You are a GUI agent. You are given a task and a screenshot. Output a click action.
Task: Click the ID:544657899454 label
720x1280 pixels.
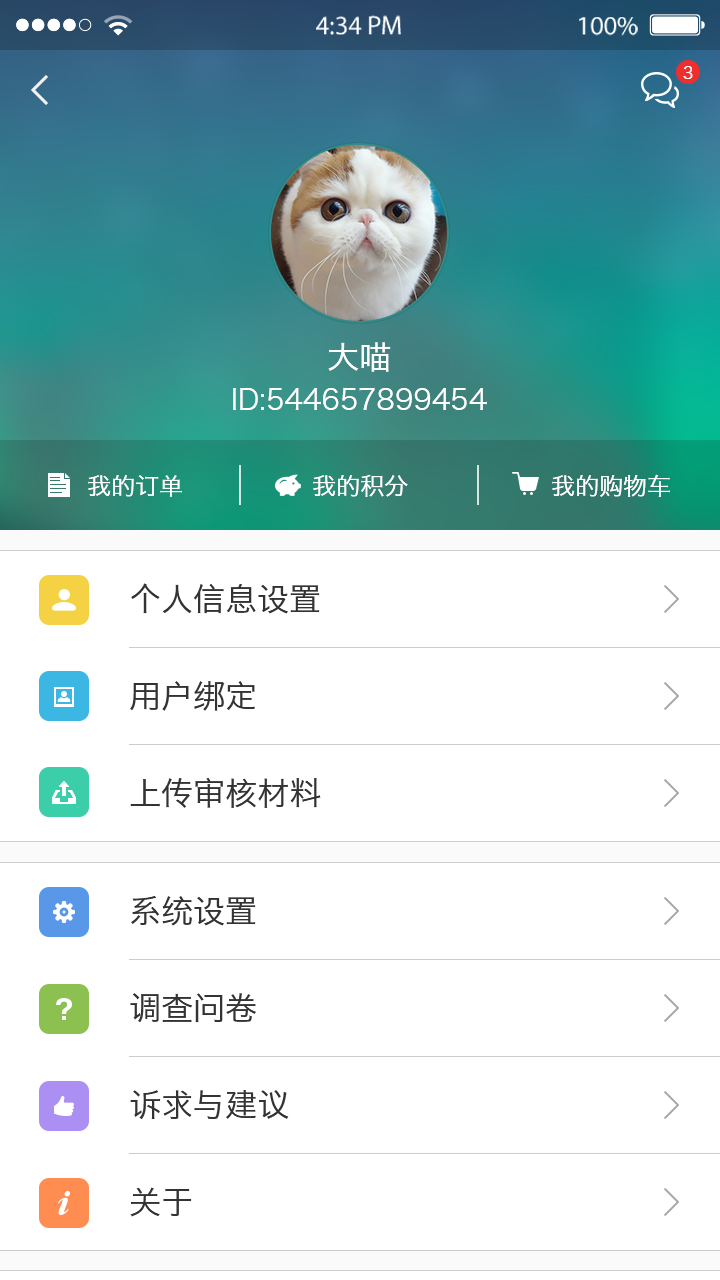362,398
